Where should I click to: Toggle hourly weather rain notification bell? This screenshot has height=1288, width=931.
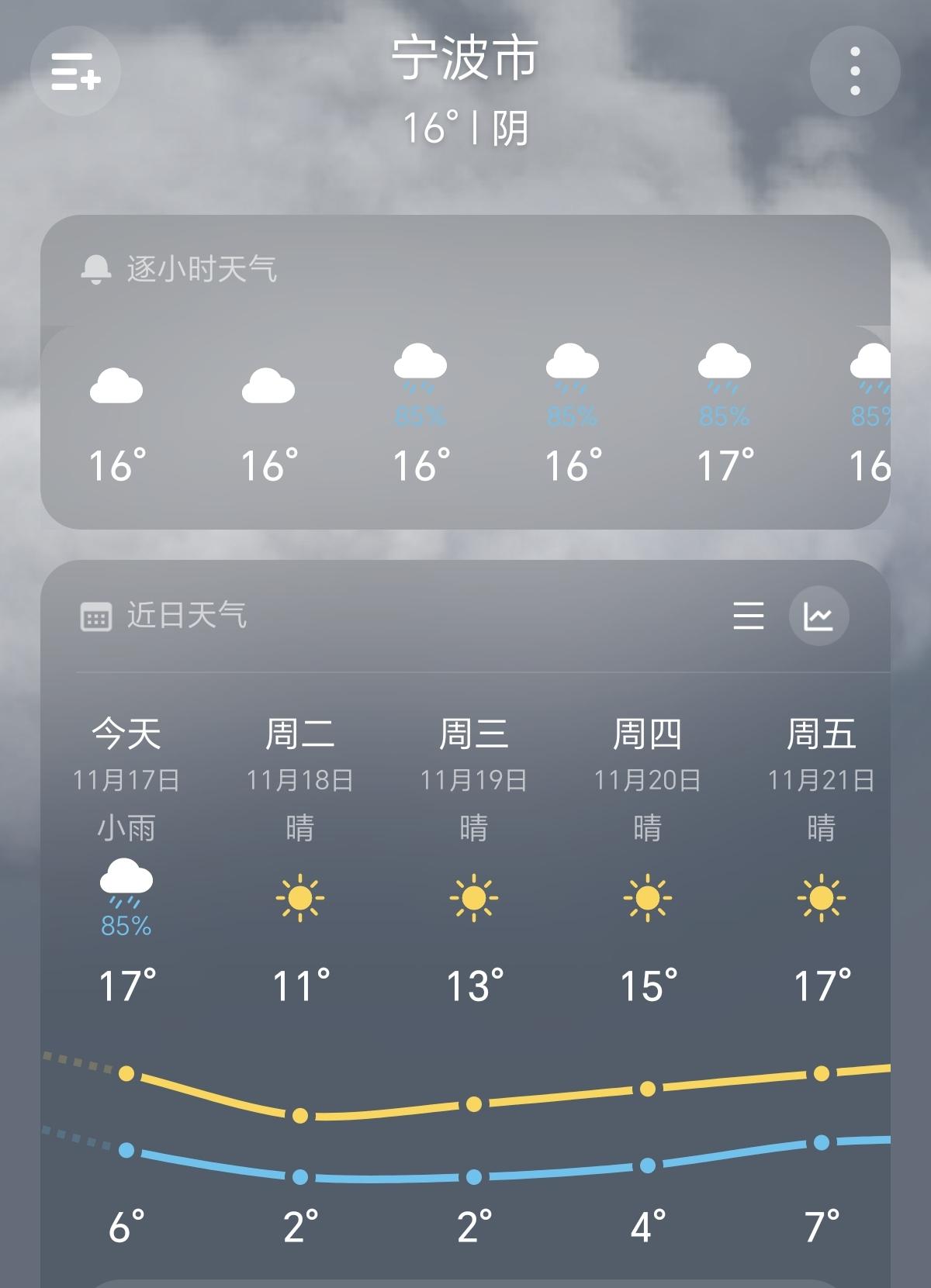95,268
